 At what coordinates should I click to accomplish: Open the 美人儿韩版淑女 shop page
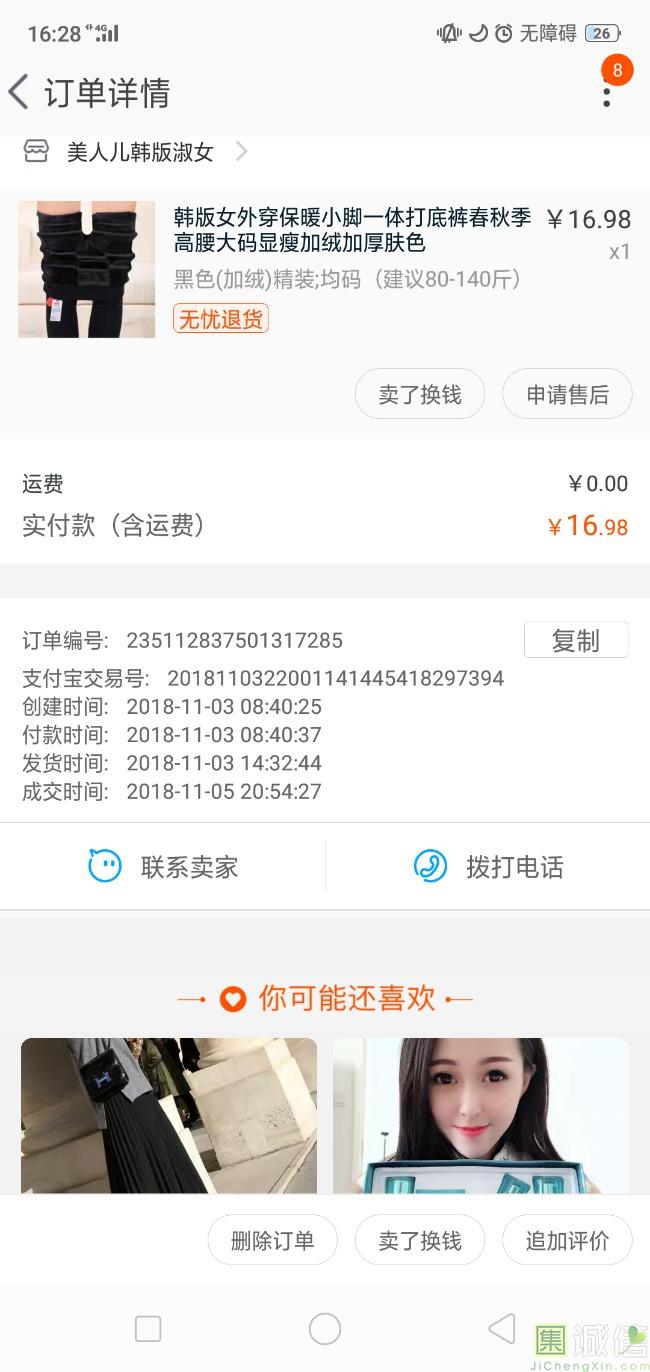pyautogui.click(x=140, y=152)
